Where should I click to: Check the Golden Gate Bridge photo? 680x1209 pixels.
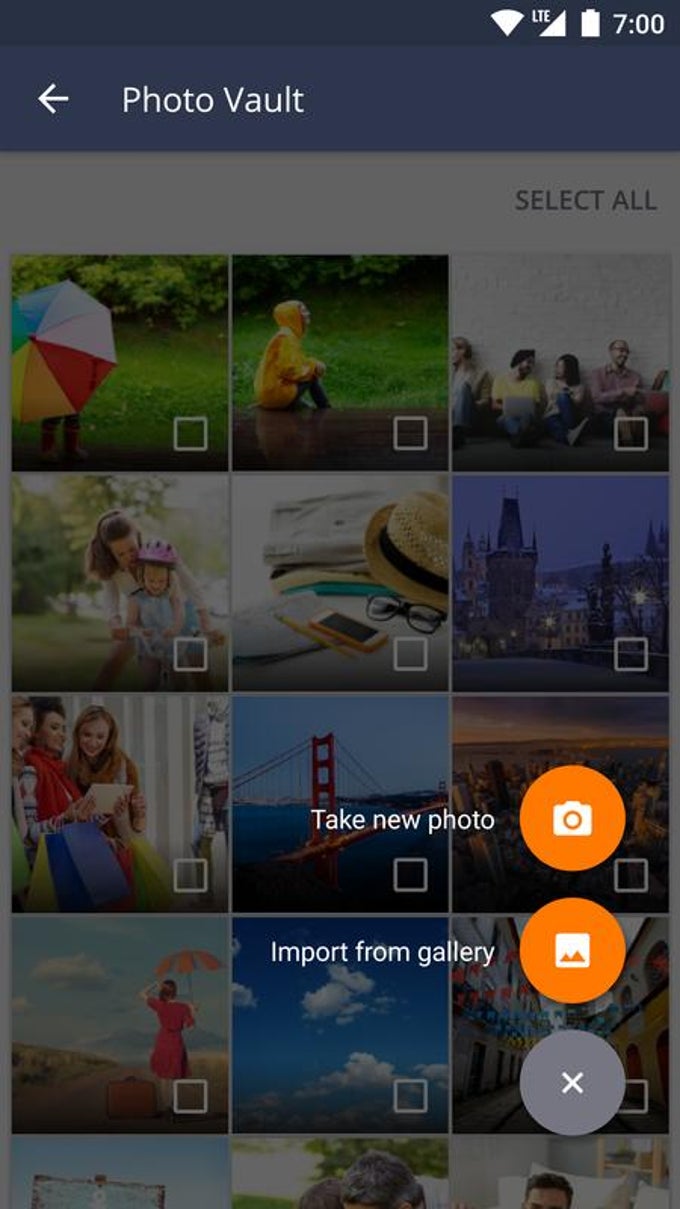pyautogui.click(x=410, y=875)
